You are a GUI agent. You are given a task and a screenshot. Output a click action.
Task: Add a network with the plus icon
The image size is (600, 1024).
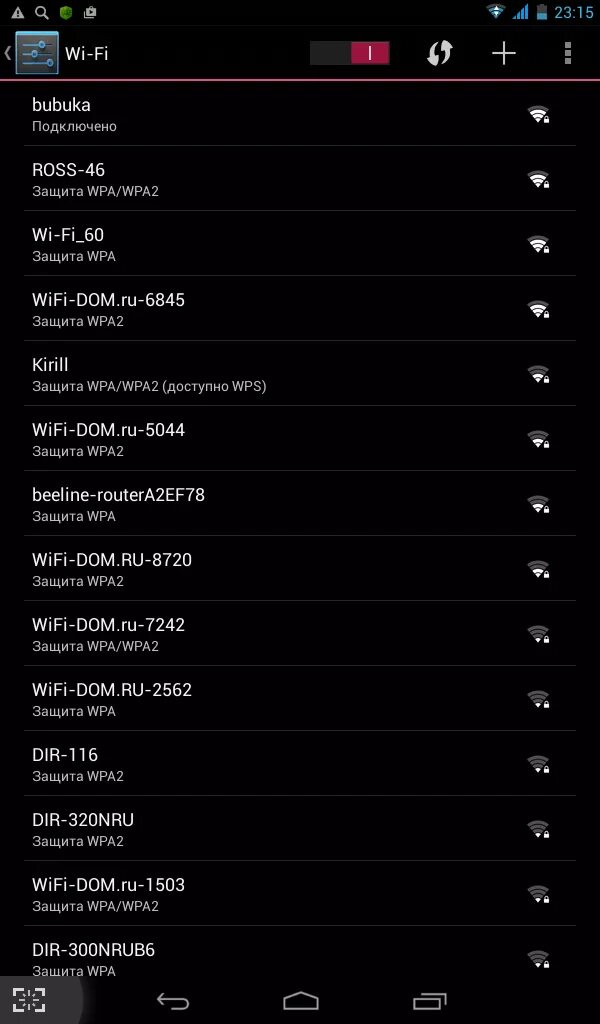coord(503,54)
